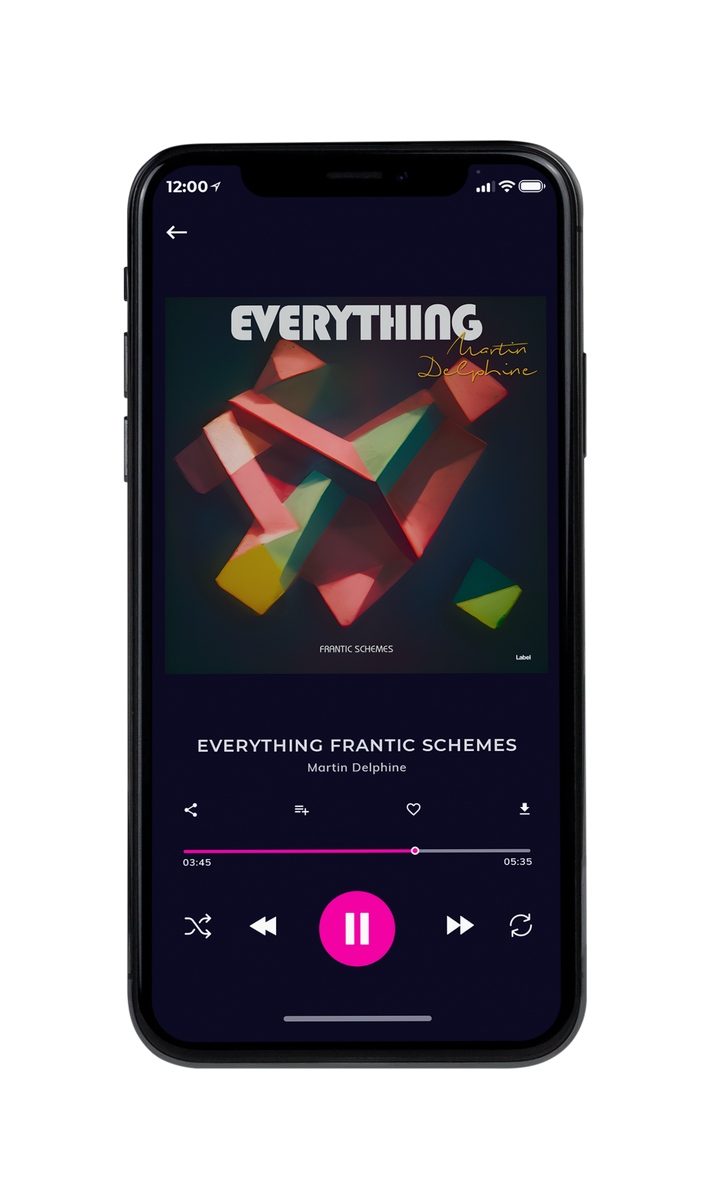Share the current song
Viewport: 720px width, 1200px height.
coord(191,810)
